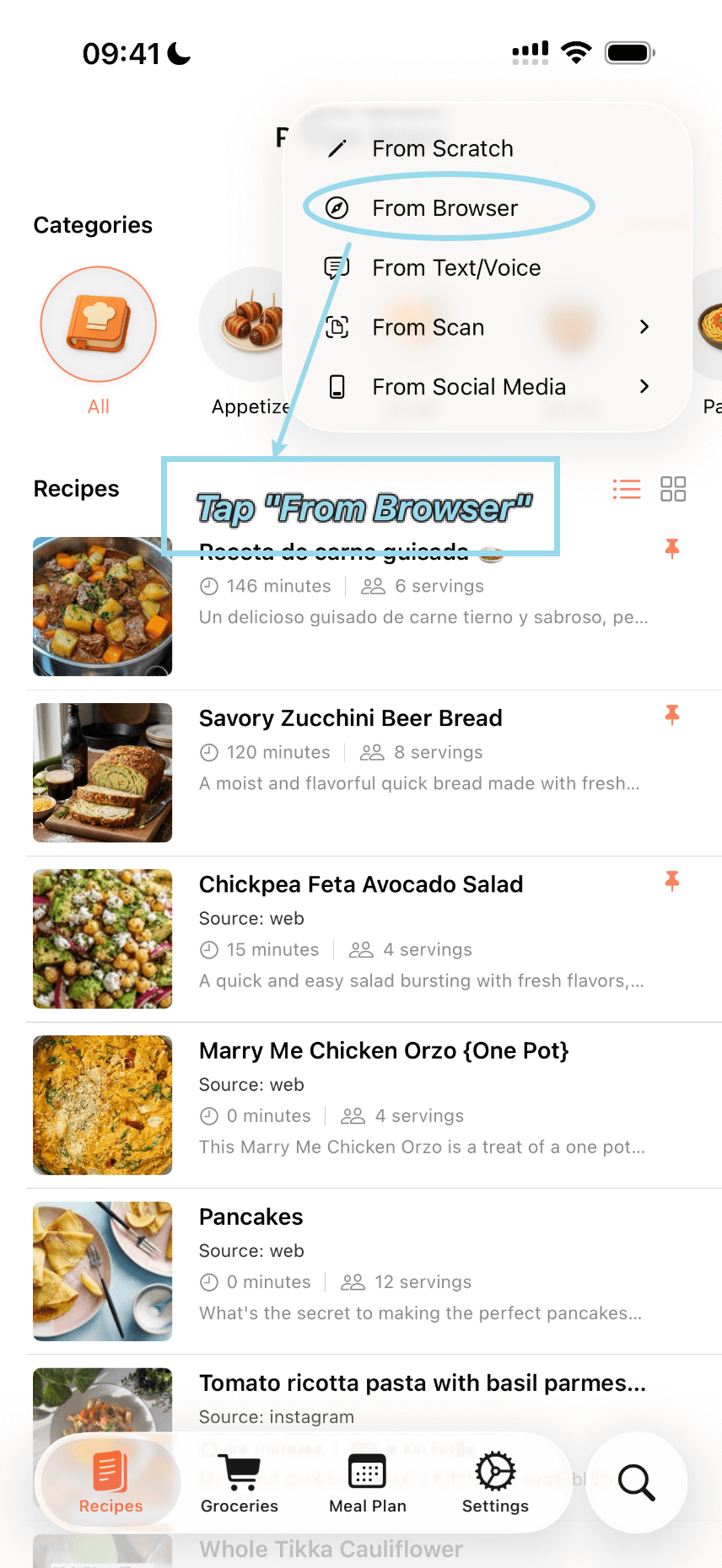Screen dimensions: 722x1568
Task: Tap the Appetizer category circle
Action: 251,324
